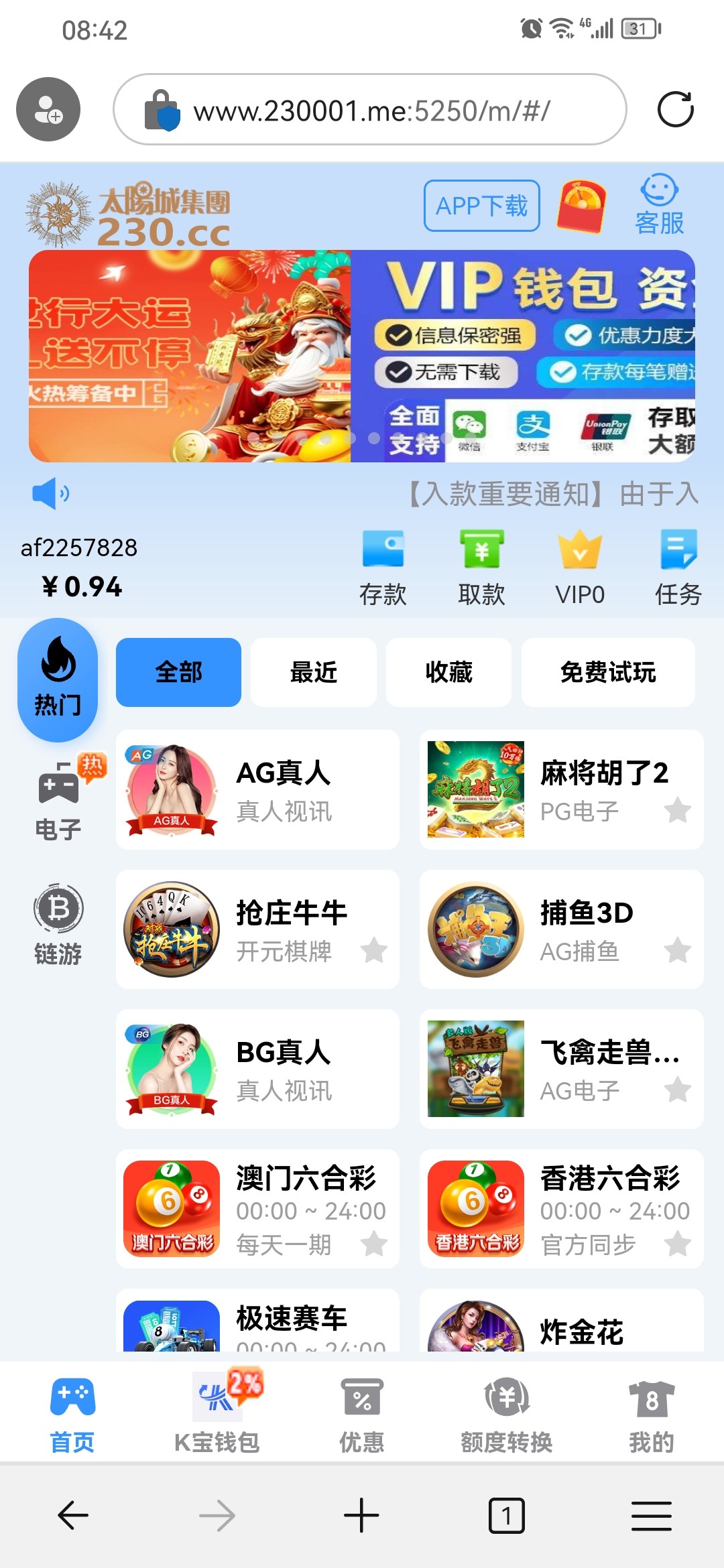Tap the APP下载 button
This screenshot has height=1568, width=724.
pyautogui.click(x=481, y=206)
